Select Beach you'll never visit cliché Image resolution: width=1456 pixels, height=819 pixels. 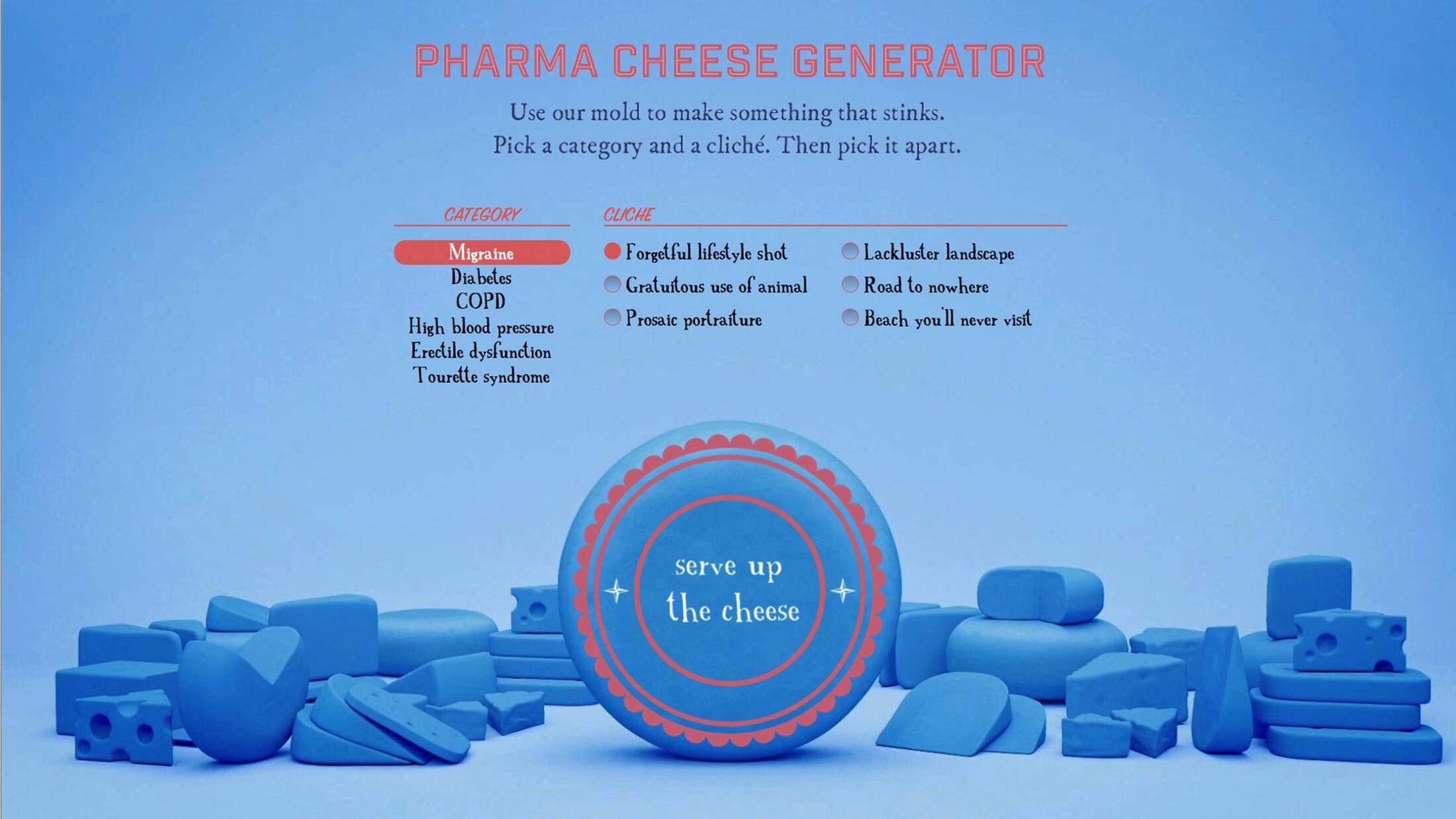click(850, 318)
